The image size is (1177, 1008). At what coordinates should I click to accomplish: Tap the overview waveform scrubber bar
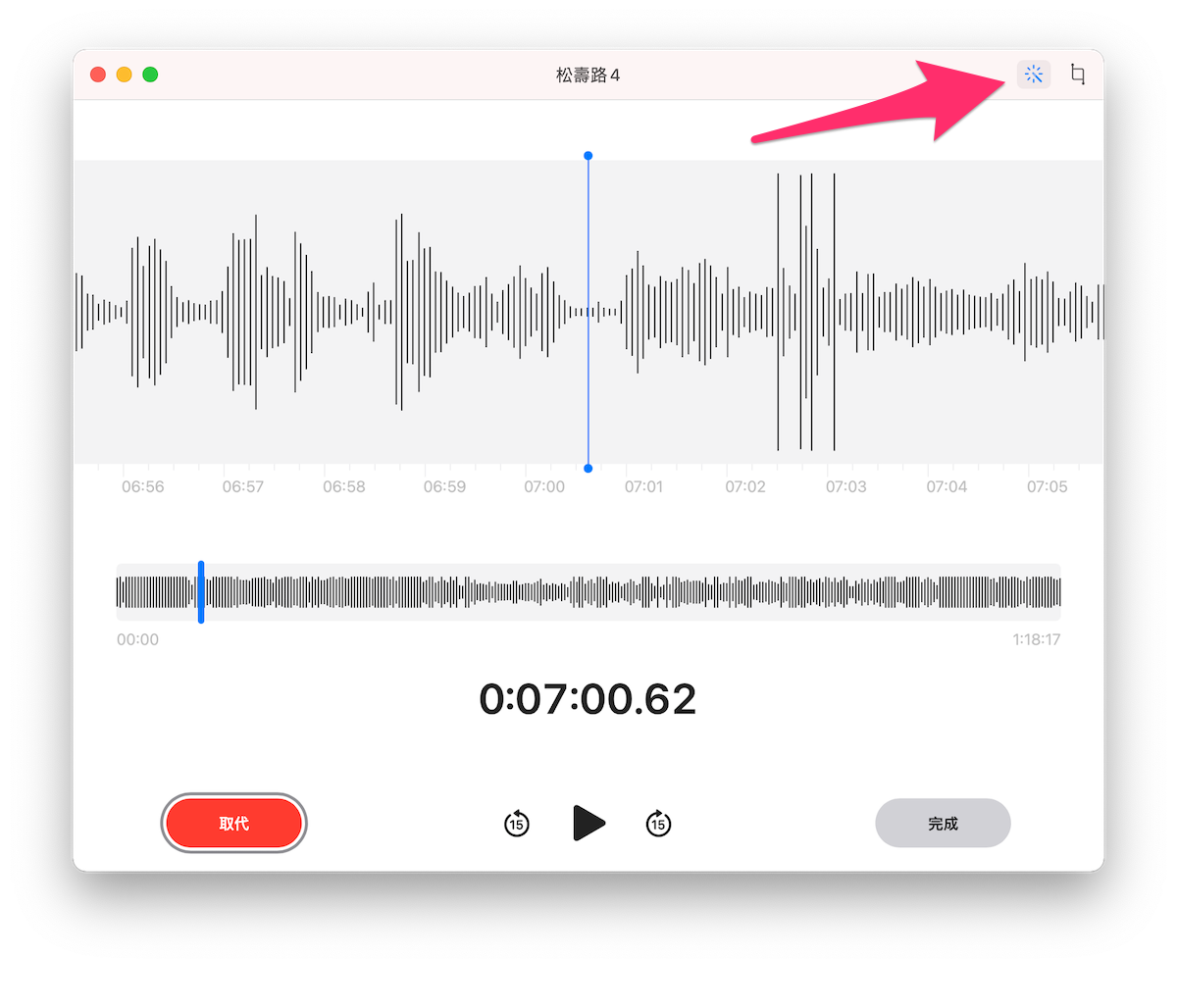[588, 592]
